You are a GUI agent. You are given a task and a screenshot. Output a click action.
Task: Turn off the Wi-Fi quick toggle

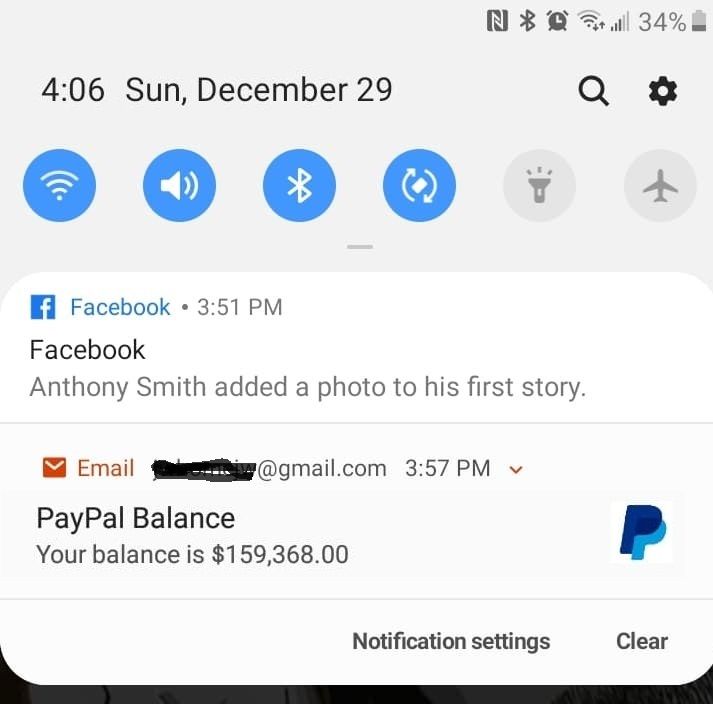click(59, 185)
